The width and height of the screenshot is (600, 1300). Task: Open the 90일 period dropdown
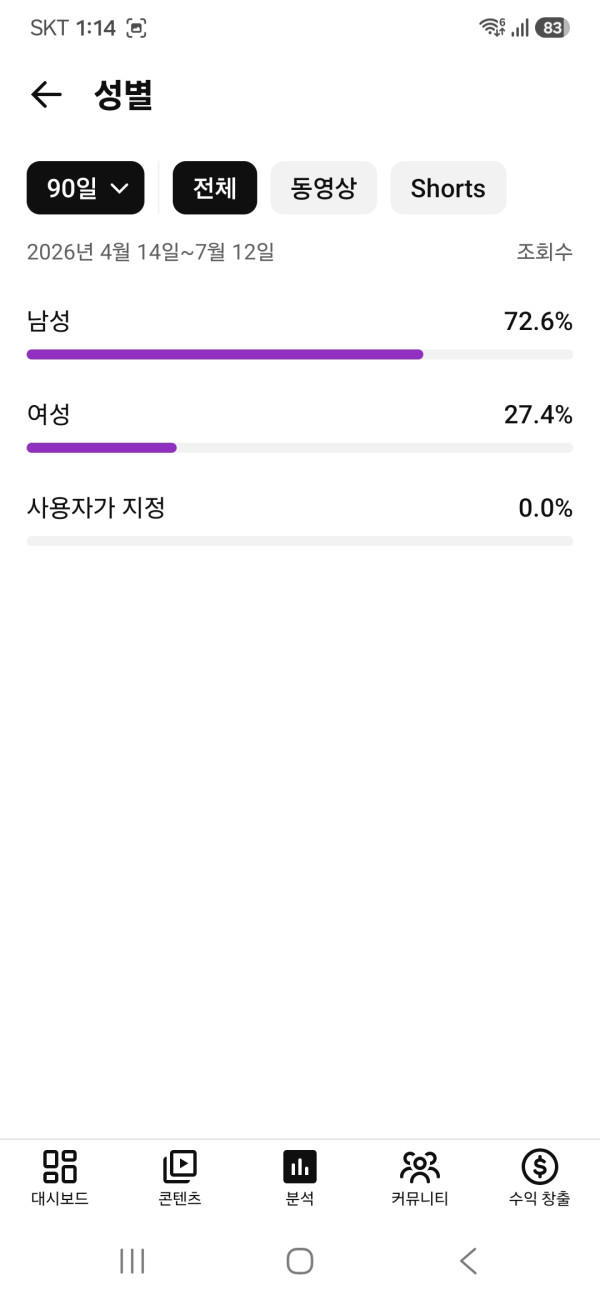86,188
